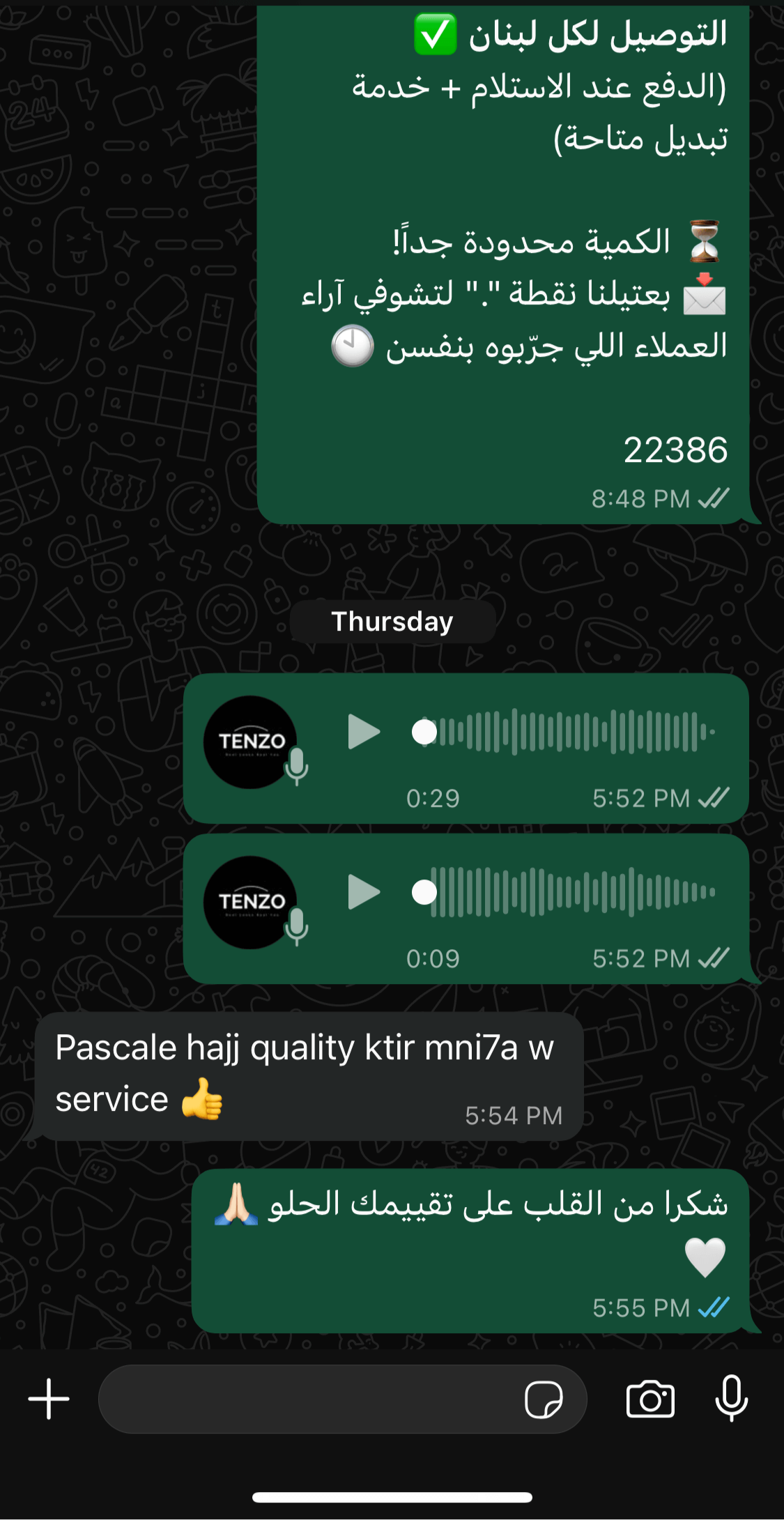Screen dimensions: 784x1520
Task: Open the attachment plus menu
Action: 49,1399
